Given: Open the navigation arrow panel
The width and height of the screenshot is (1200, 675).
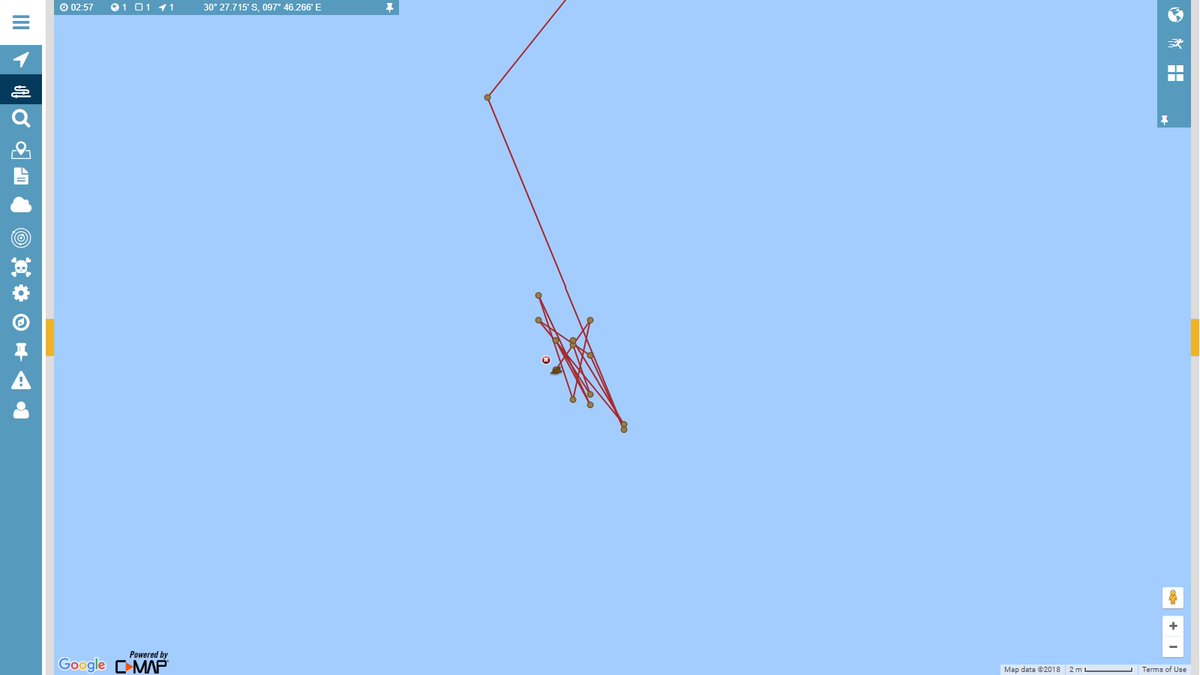Looking at the screenshot, I should tap(21, 60).
